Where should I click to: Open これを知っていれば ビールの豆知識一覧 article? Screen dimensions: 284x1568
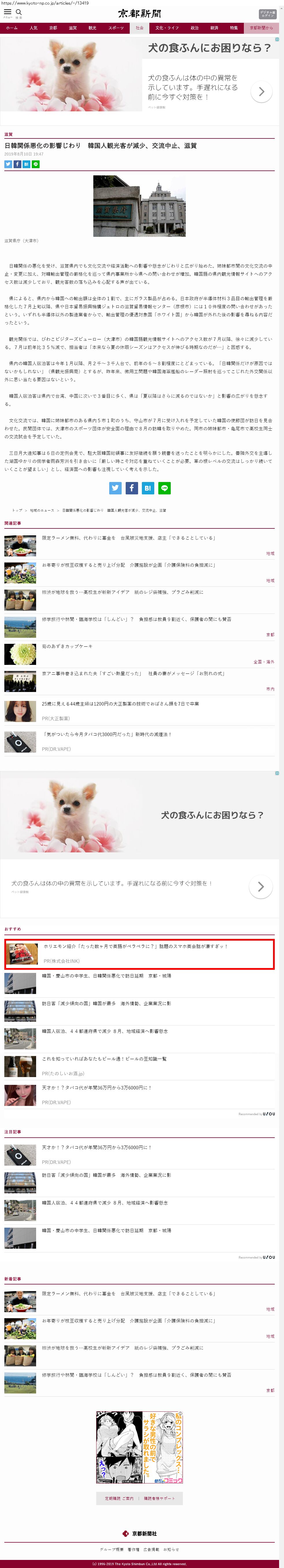(104, 1059)
